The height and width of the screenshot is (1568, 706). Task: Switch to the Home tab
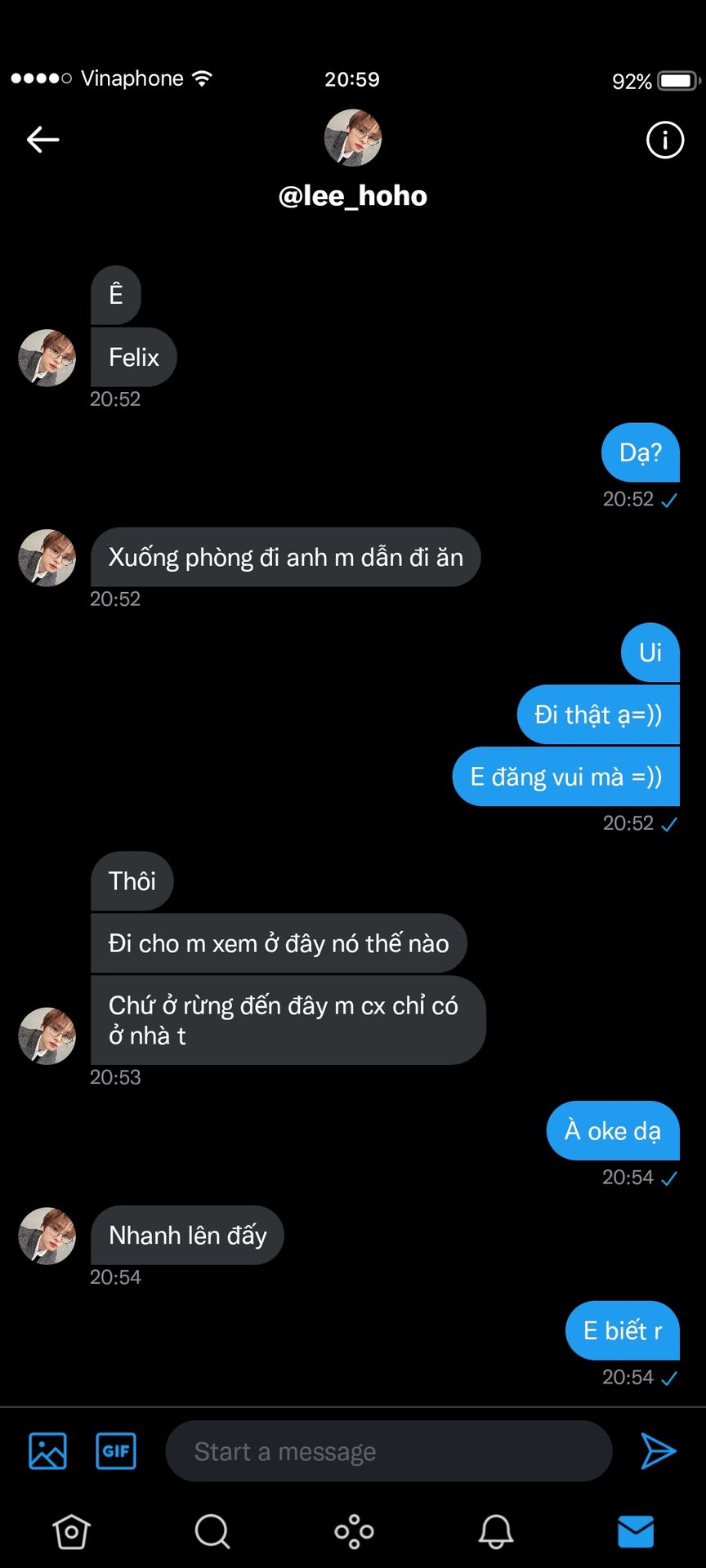pos(71,1531)
